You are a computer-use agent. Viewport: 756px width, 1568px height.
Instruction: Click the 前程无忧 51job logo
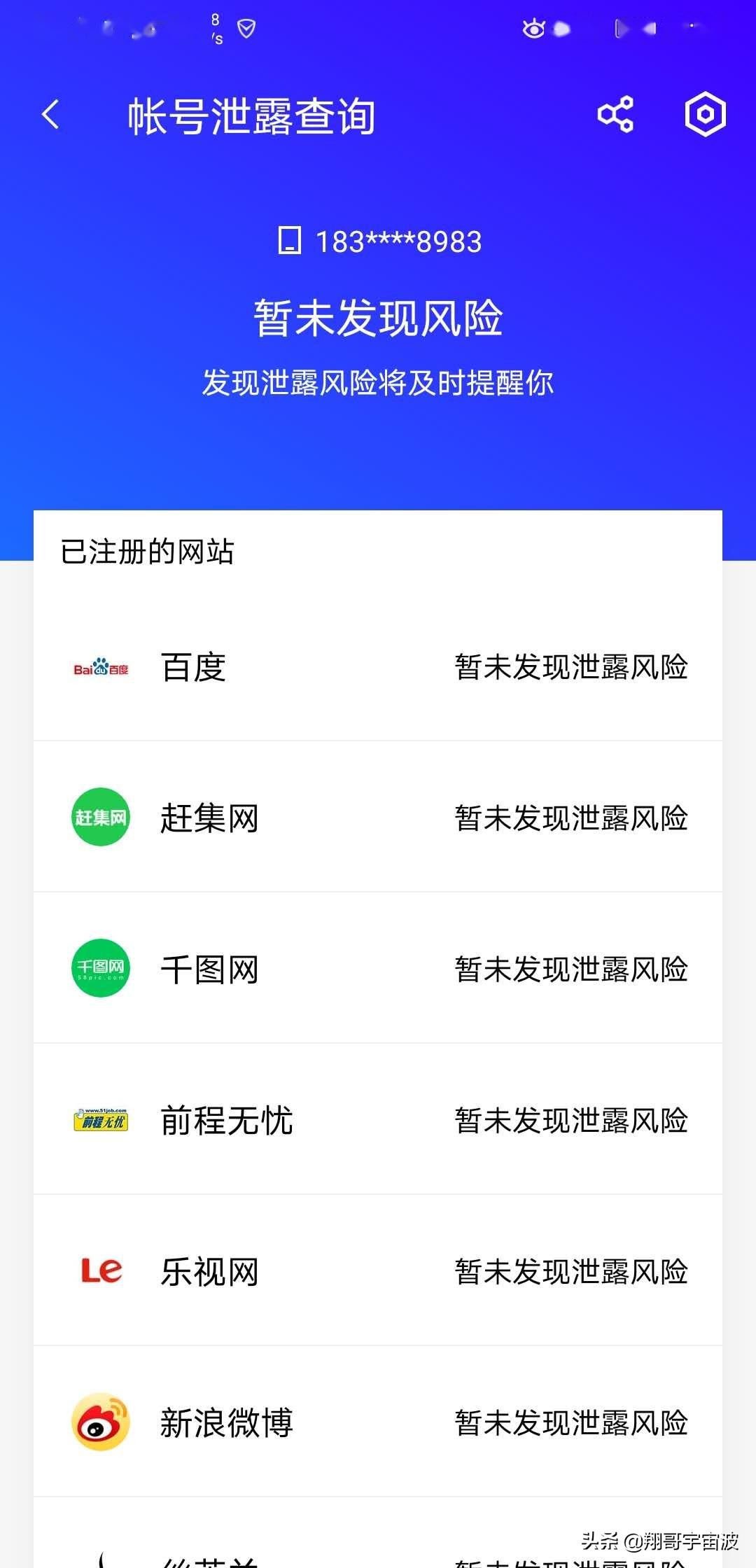[99, 1119]
